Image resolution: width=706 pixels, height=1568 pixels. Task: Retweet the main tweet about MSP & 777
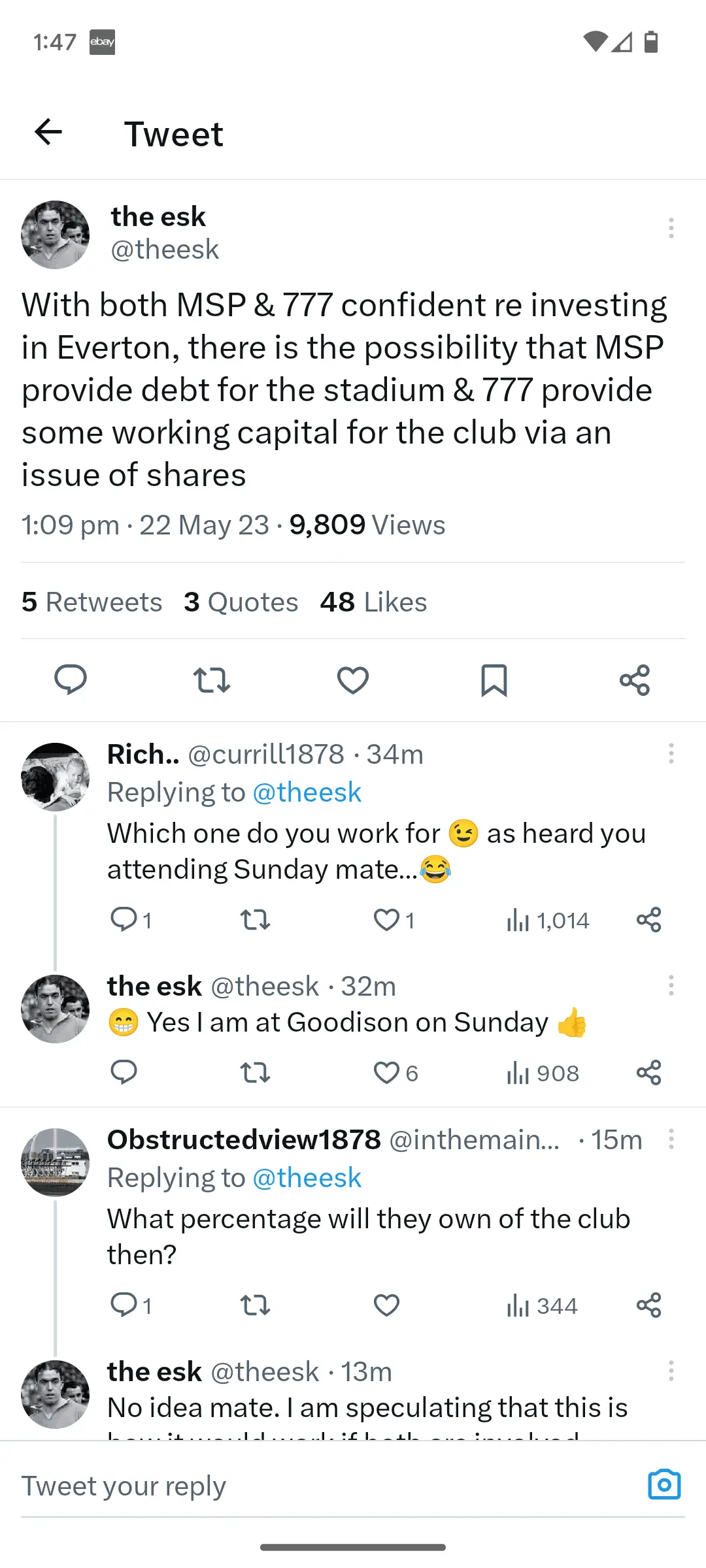point(212,680)
